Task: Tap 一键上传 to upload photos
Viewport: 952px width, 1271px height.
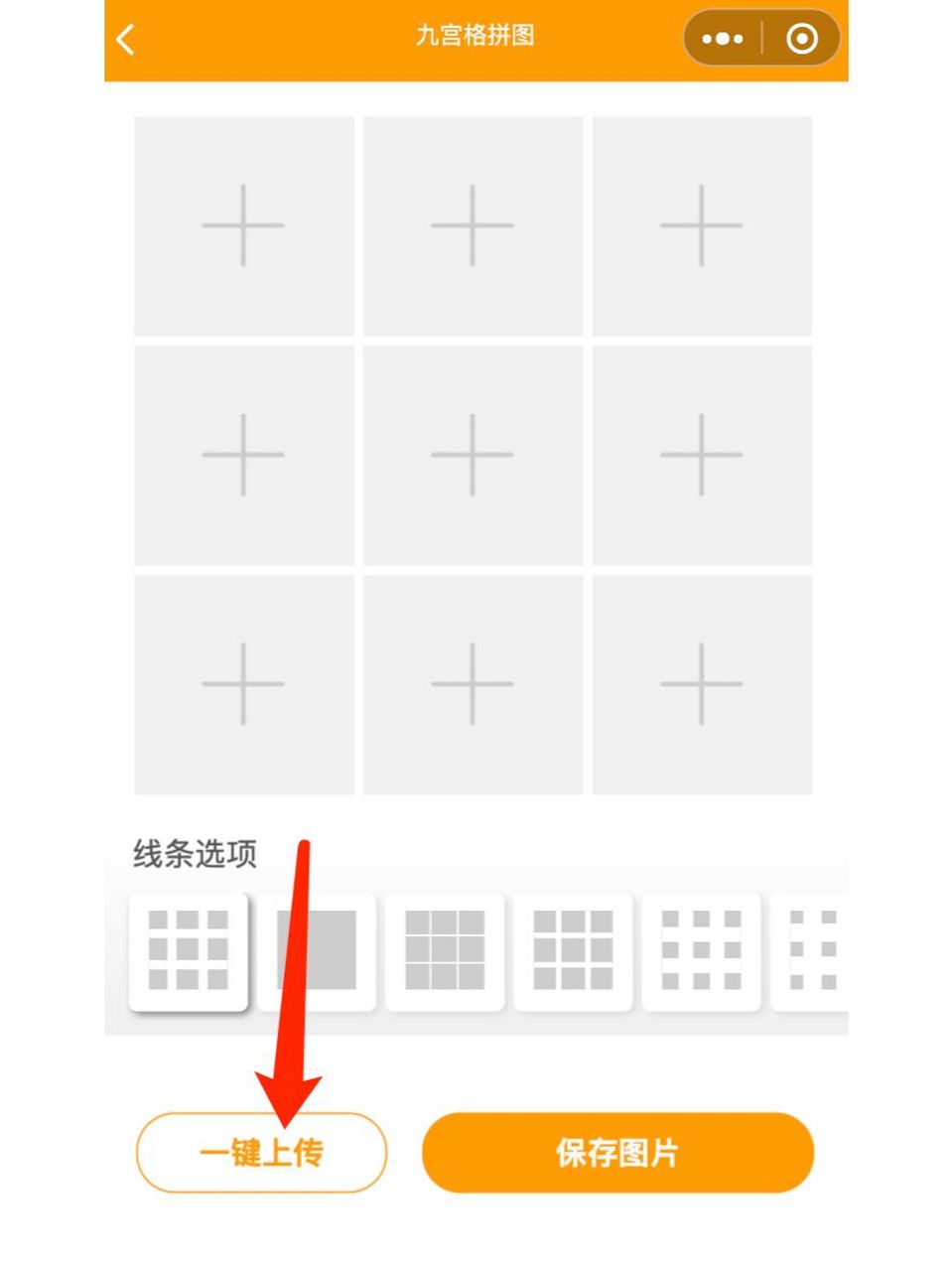Action: pos(261,1153)
